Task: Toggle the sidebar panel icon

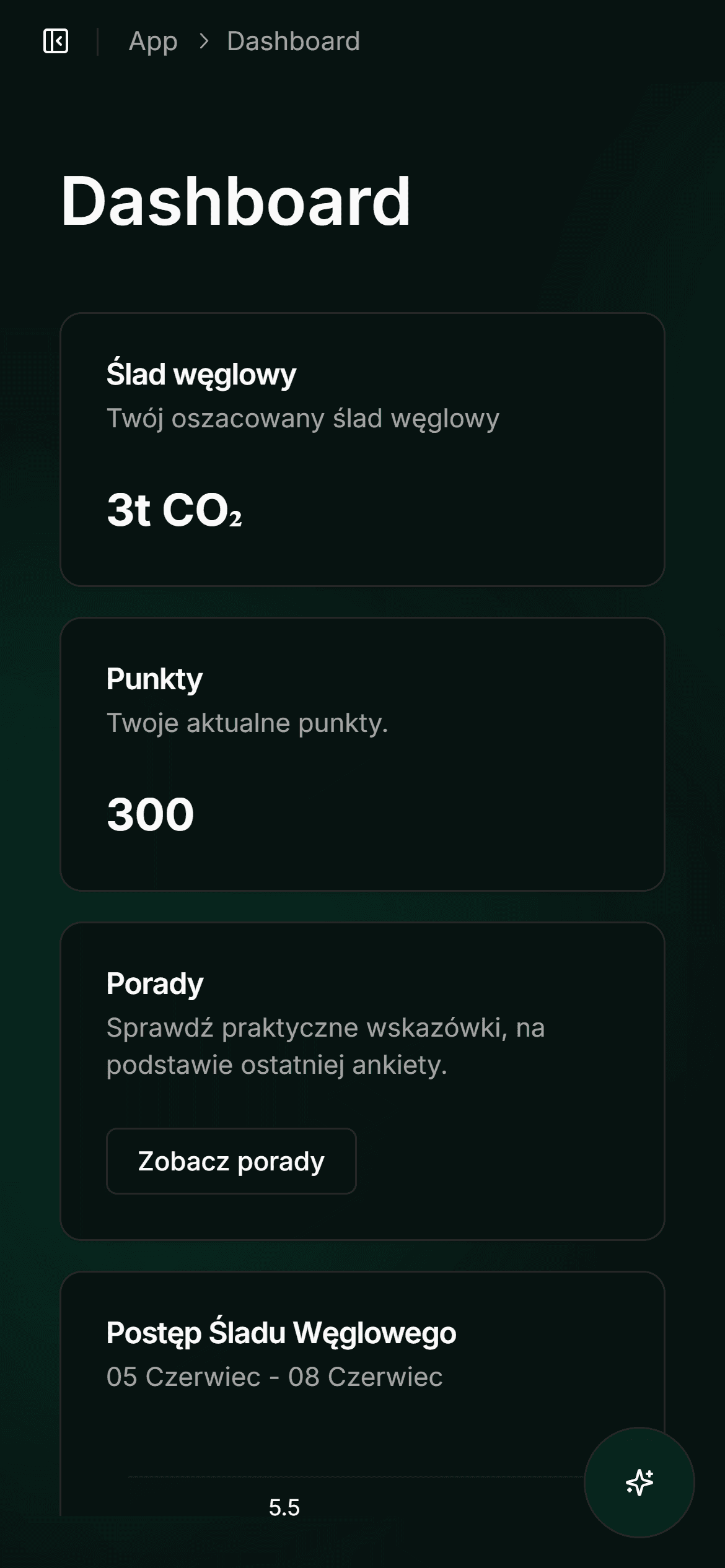Action: 56,41
